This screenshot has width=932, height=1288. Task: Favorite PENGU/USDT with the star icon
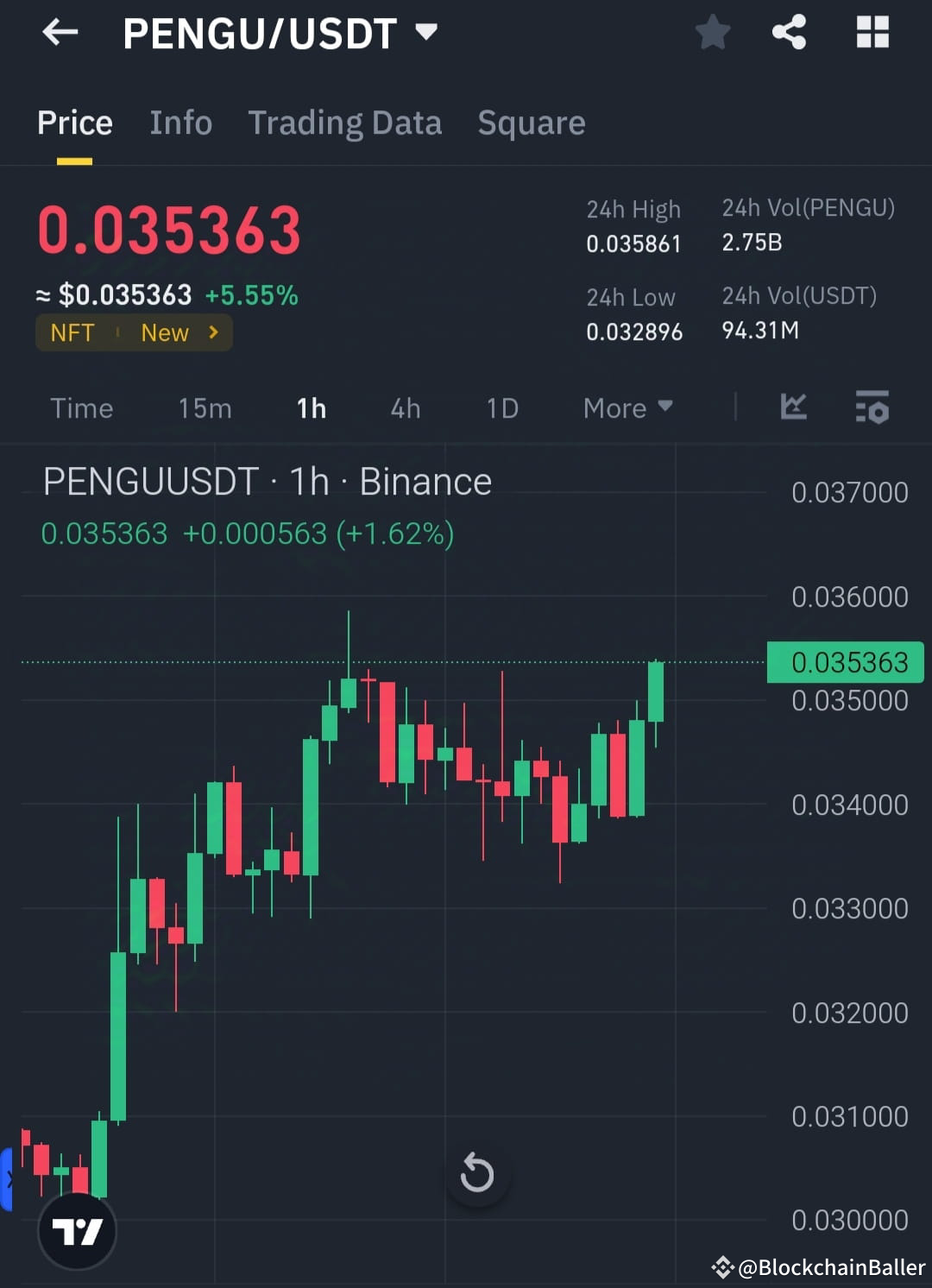[712, 33]
